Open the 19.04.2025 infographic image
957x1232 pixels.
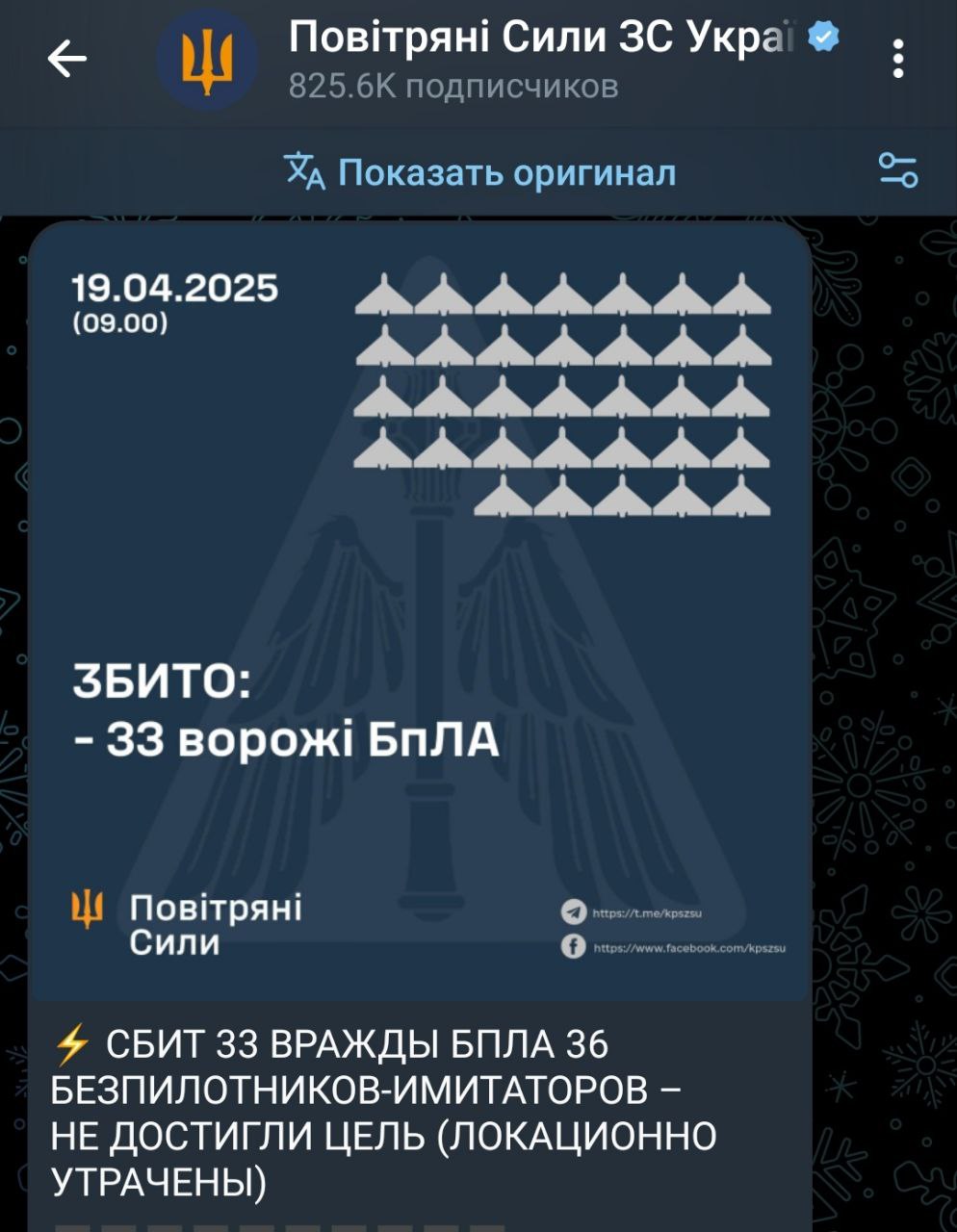click(419, 612)
